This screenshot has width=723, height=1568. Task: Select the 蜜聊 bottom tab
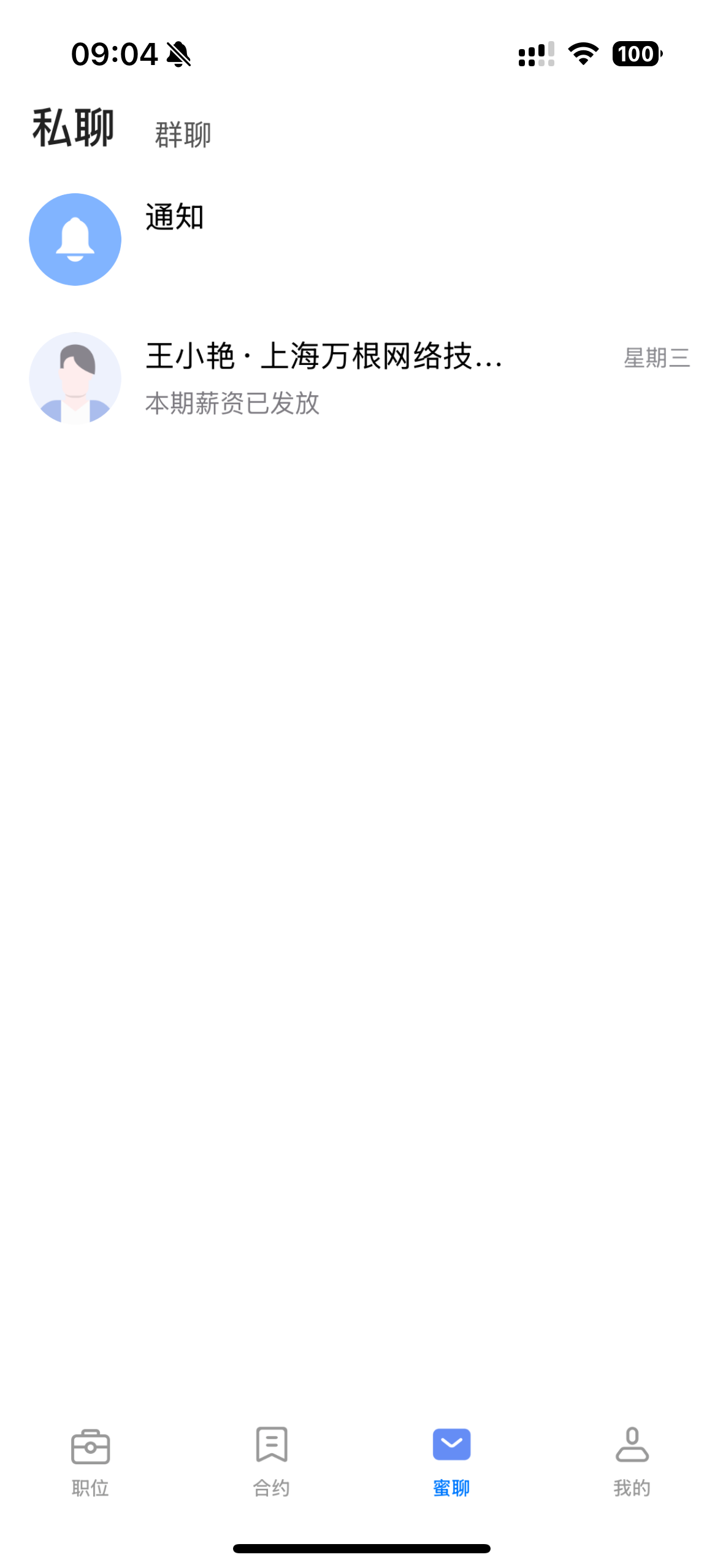(451, 1462)
